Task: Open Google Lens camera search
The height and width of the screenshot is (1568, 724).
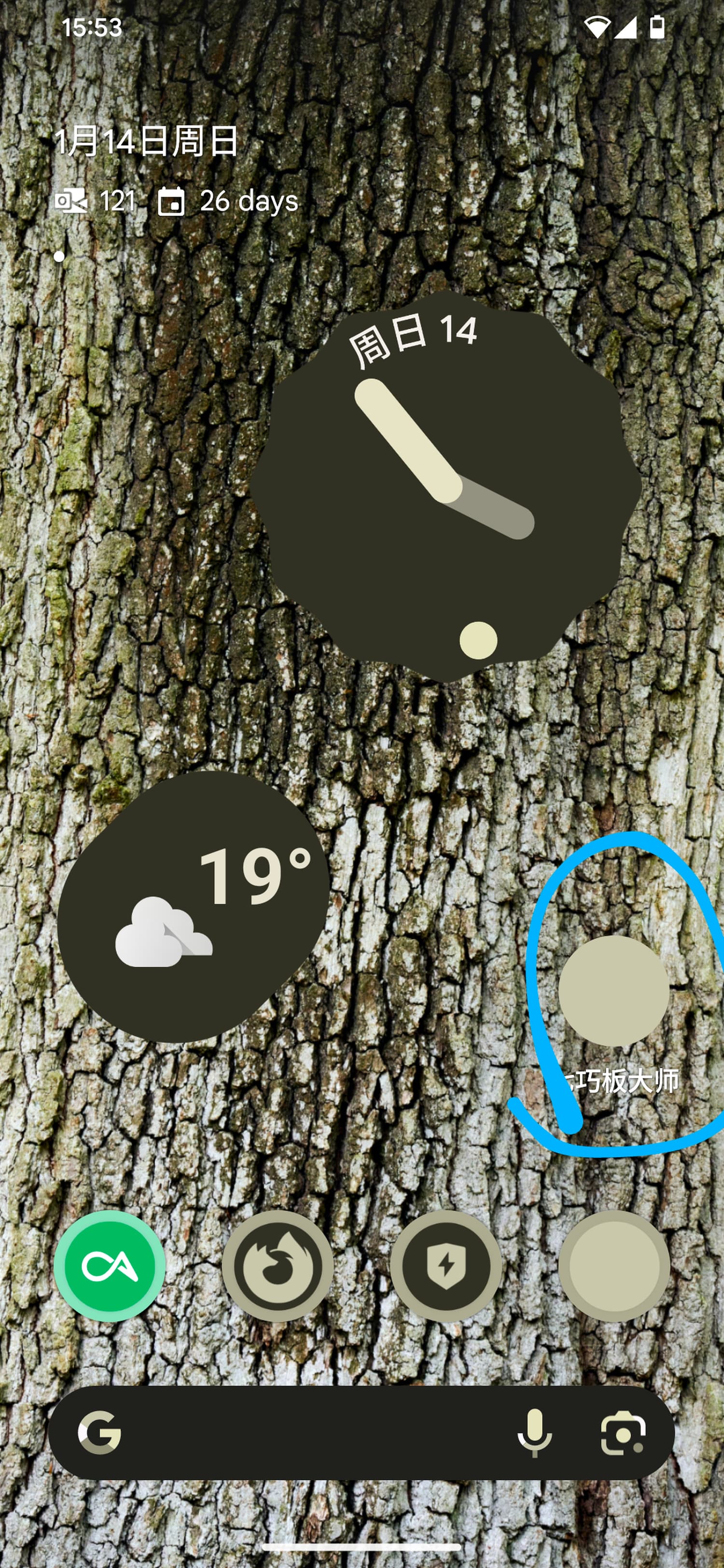Action: pyautogui.click(x=622, y=1433)
